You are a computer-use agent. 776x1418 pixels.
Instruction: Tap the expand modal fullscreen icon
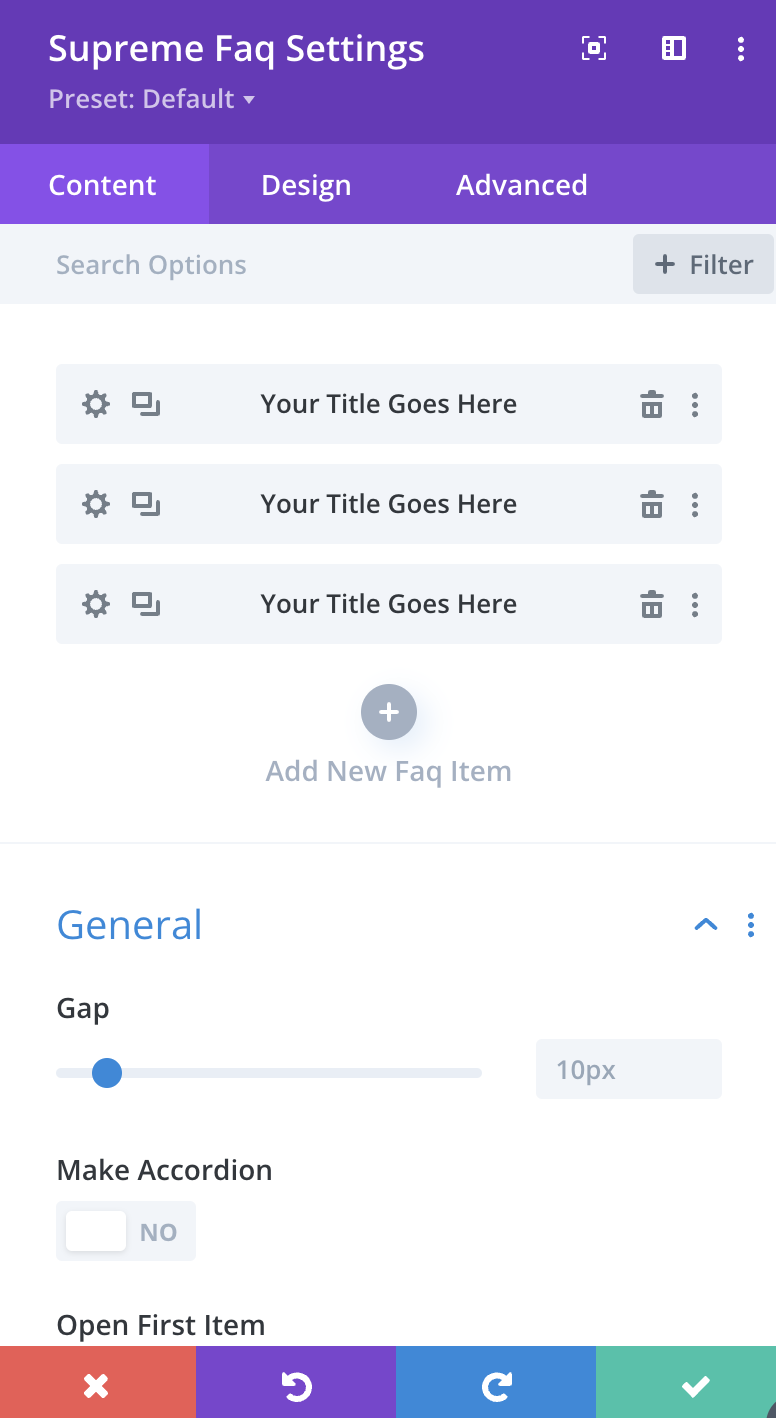coord(594,48)
